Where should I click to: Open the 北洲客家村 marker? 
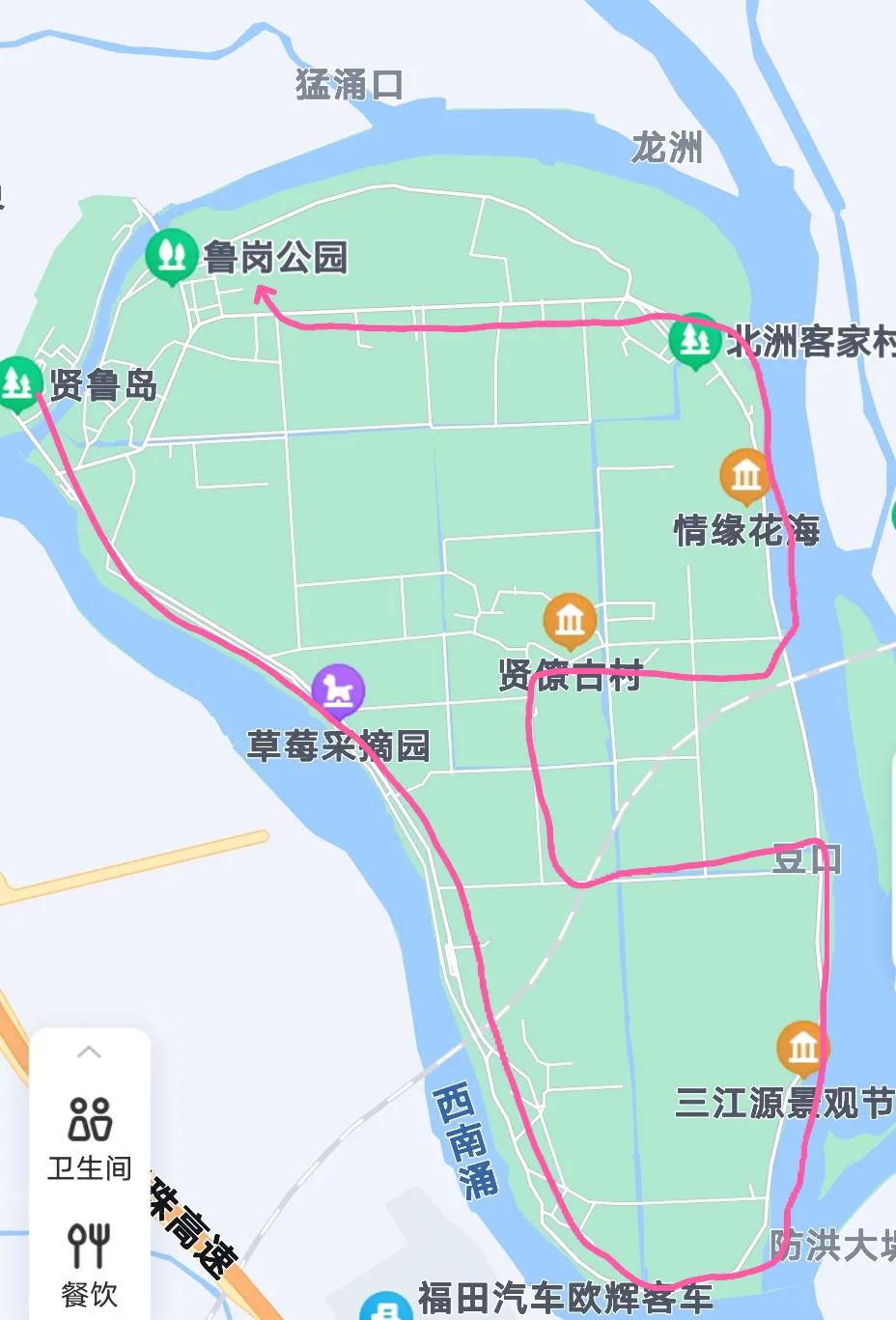tap(694, 339)
